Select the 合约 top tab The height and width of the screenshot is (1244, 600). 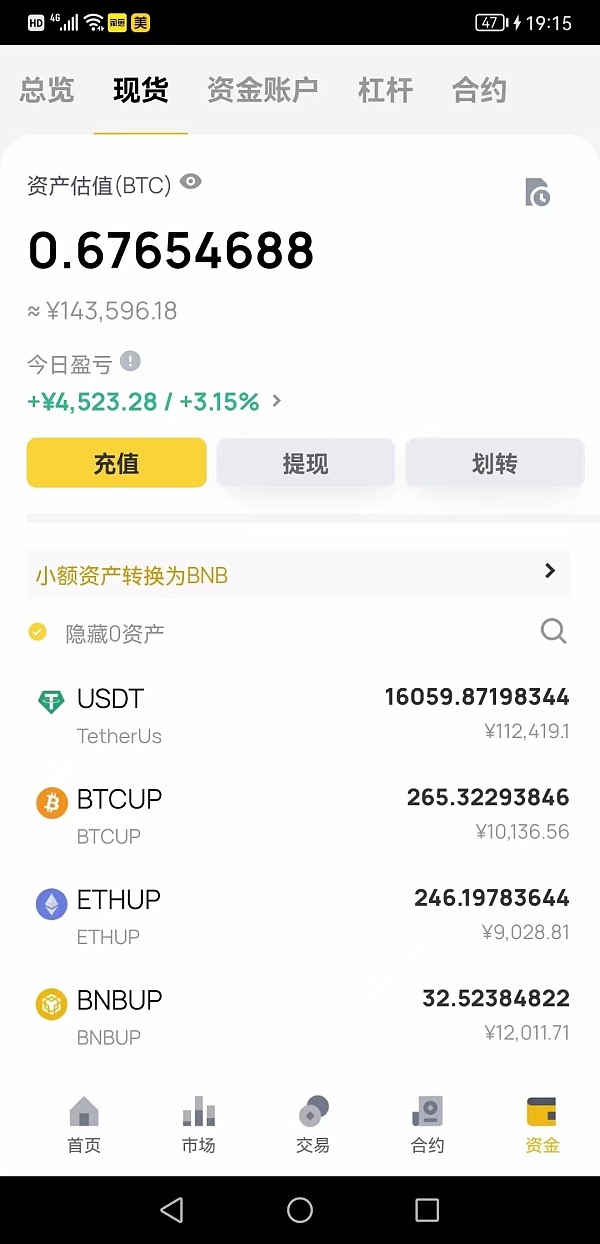click(x=479, y=90)
